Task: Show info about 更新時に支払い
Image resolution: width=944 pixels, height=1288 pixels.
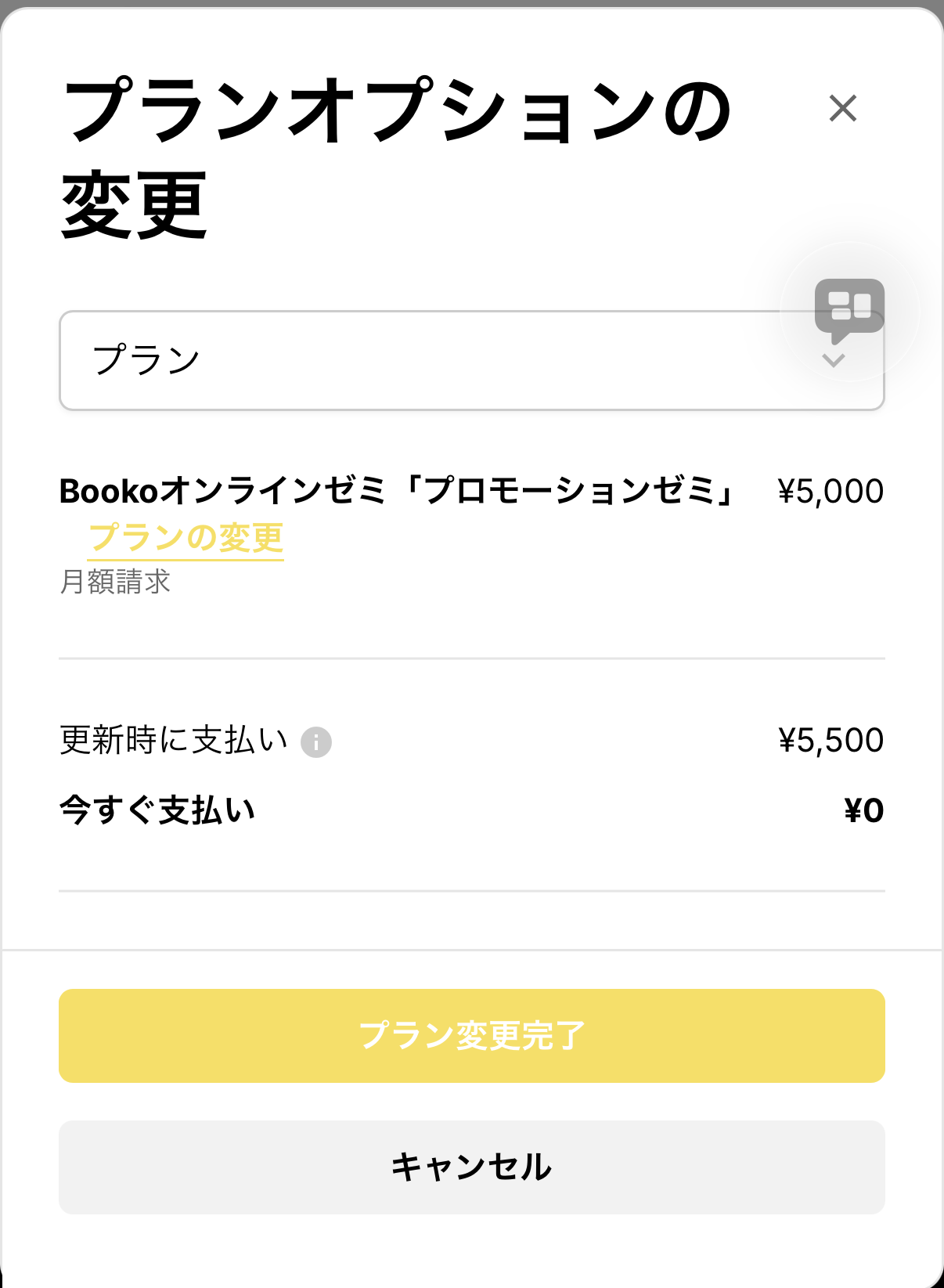Action: point(316,741)
